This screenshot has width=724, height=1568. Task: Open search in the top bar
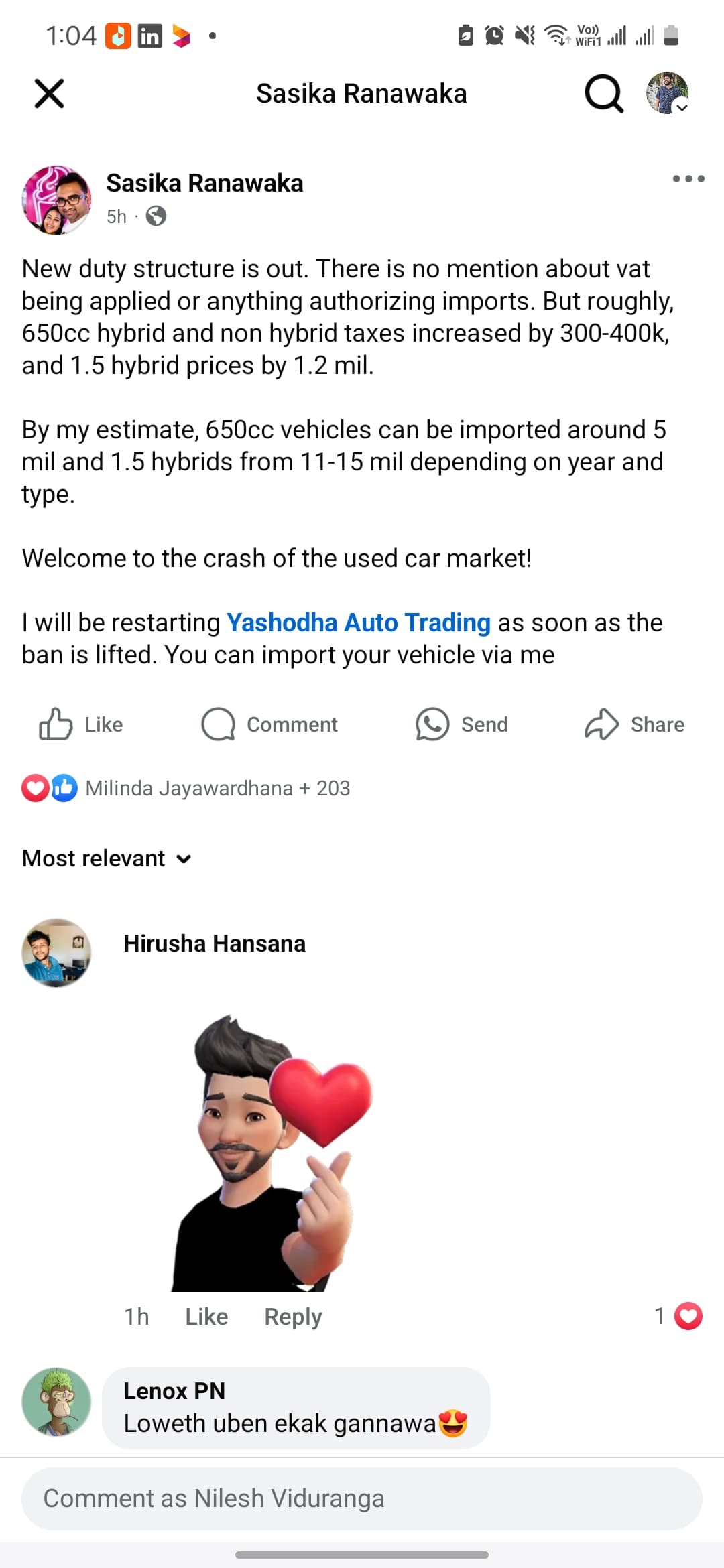coord(604,93)
